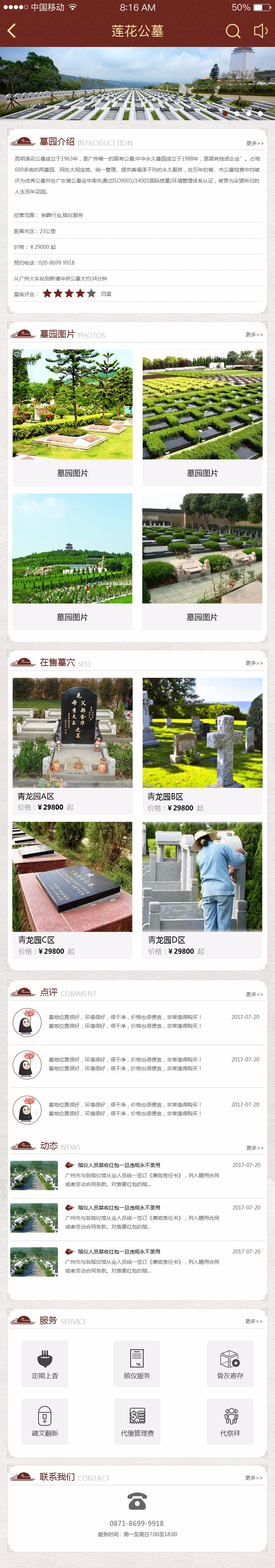
Task: View more 动态 news
Action: click(x=254, y=1147)
